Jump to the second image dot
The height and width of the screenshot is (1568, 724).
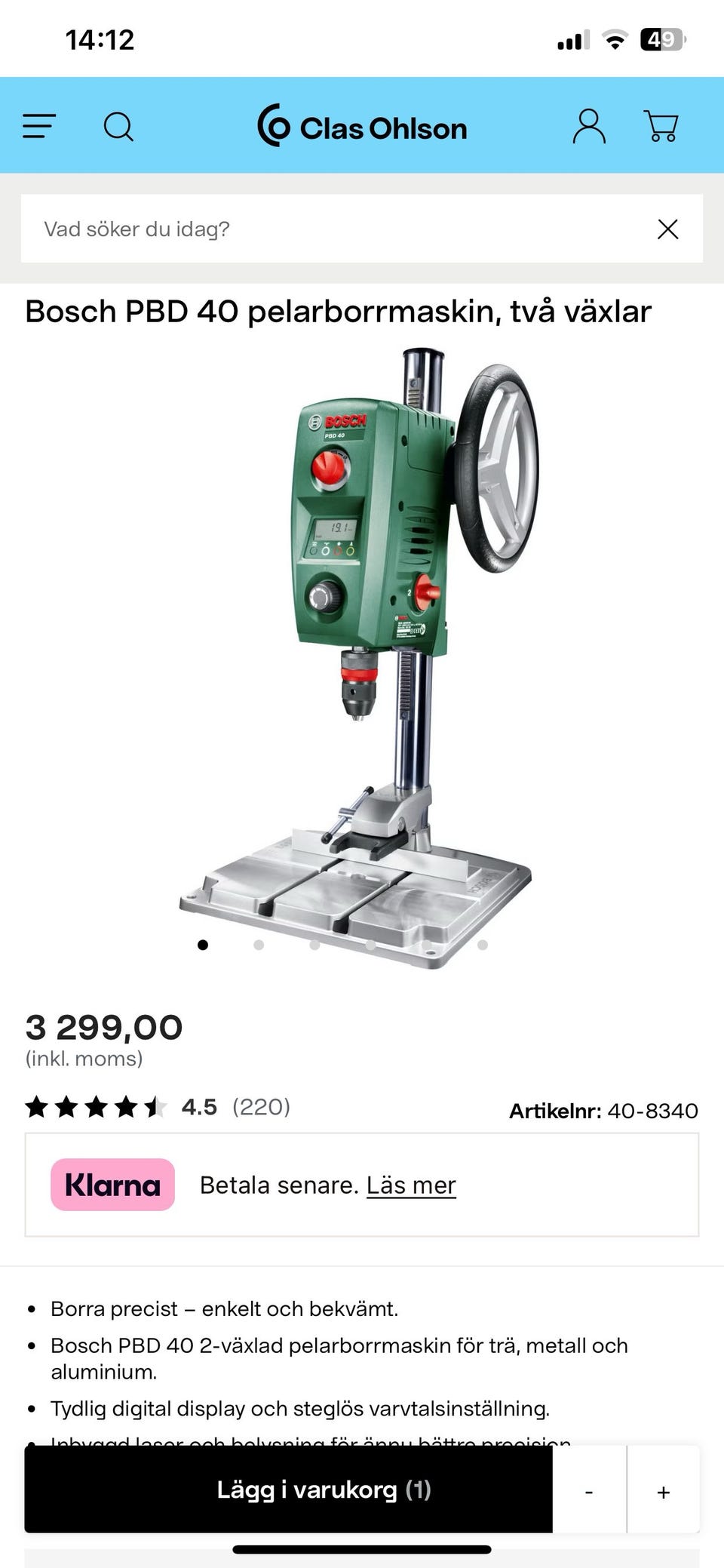pyautogui.click(x=259, y=945)
